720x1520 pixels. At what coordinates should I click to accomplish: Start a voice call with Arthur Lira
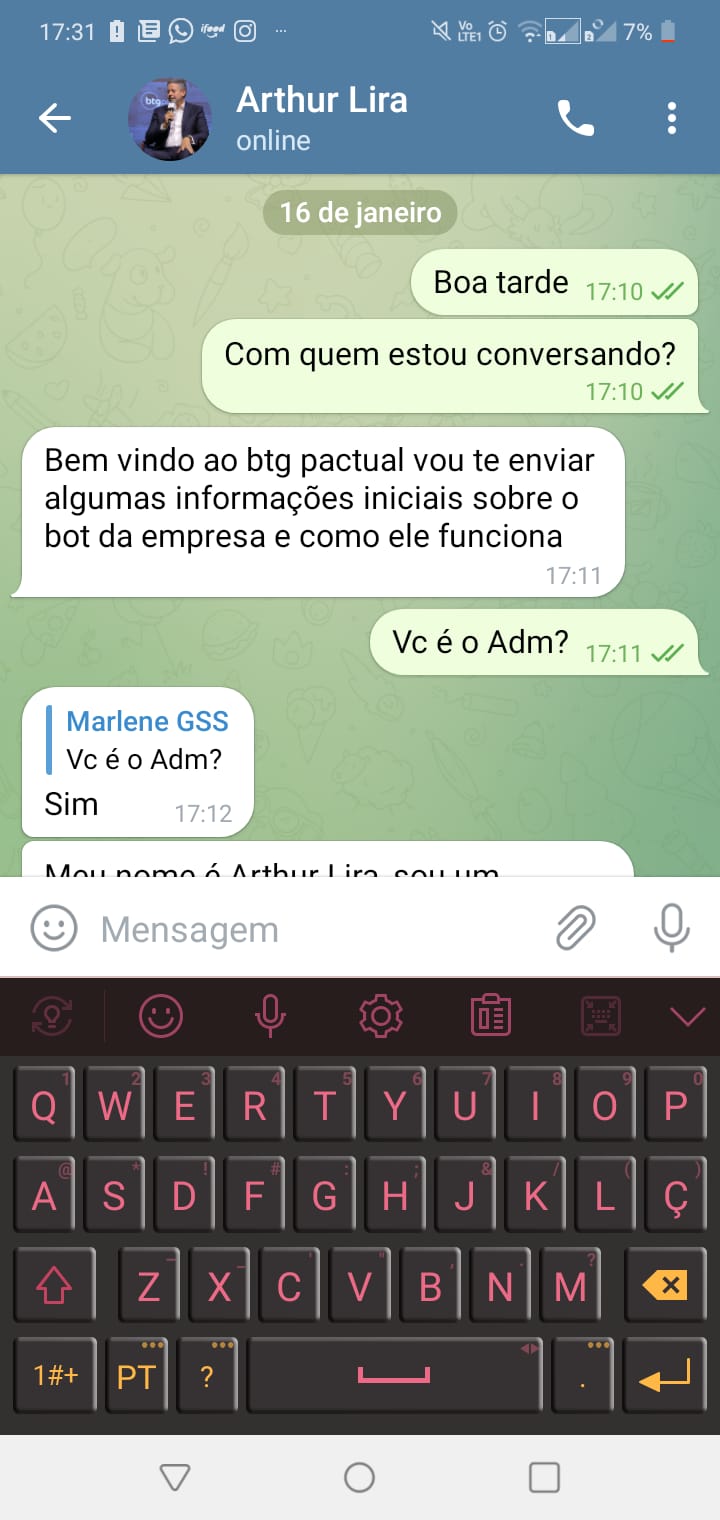pos(575,119)
